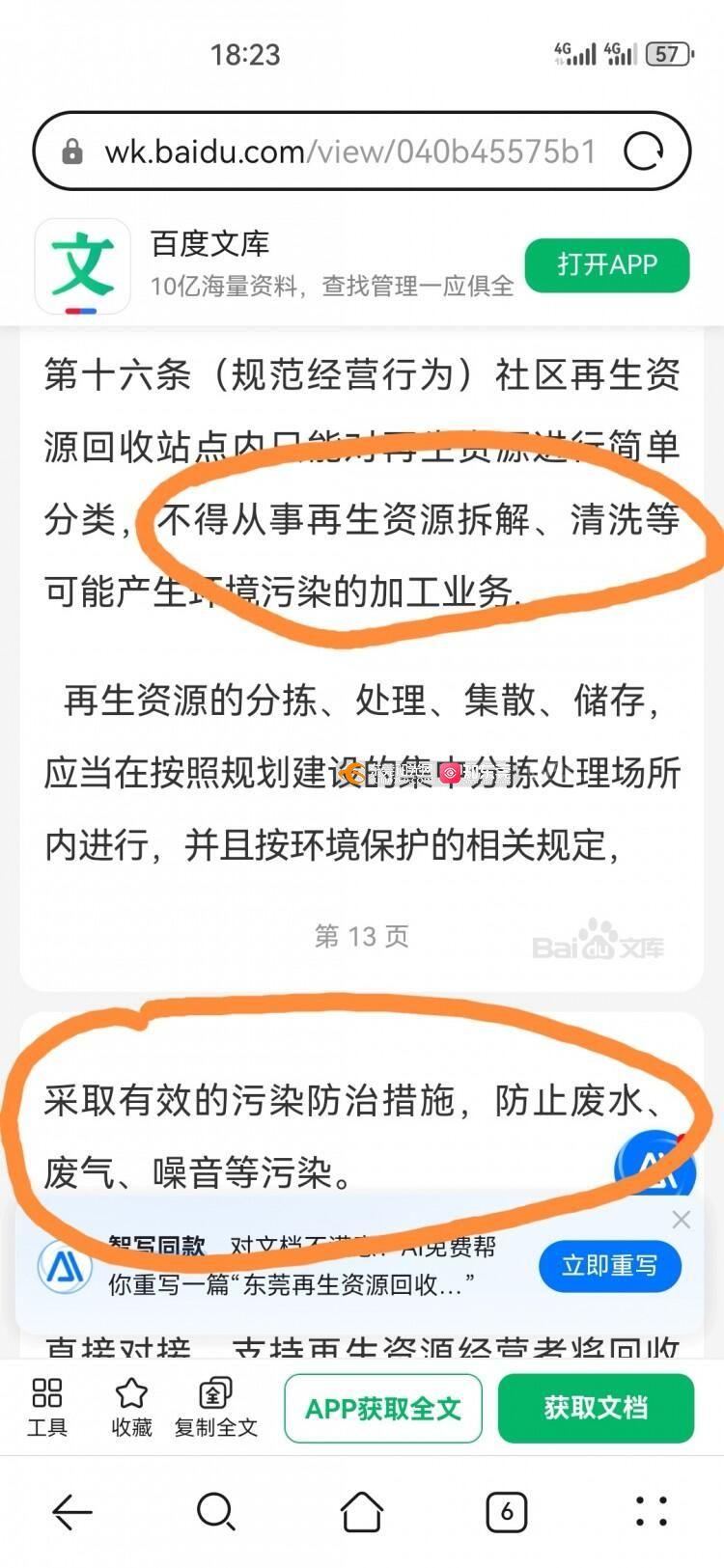
Task: Open the floating AI assistant button
Action: (657, 1169)
